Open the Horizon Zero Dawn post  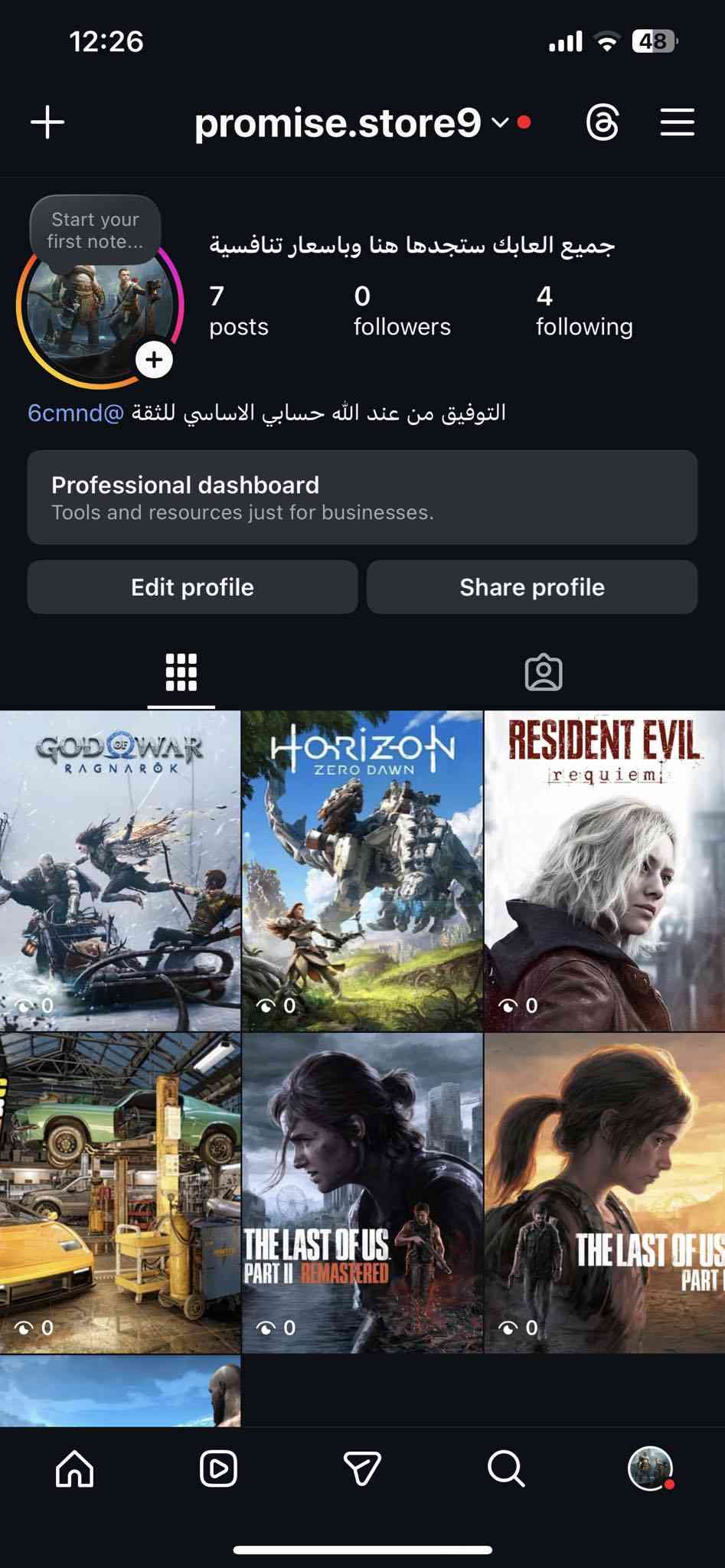pos(362,871)
